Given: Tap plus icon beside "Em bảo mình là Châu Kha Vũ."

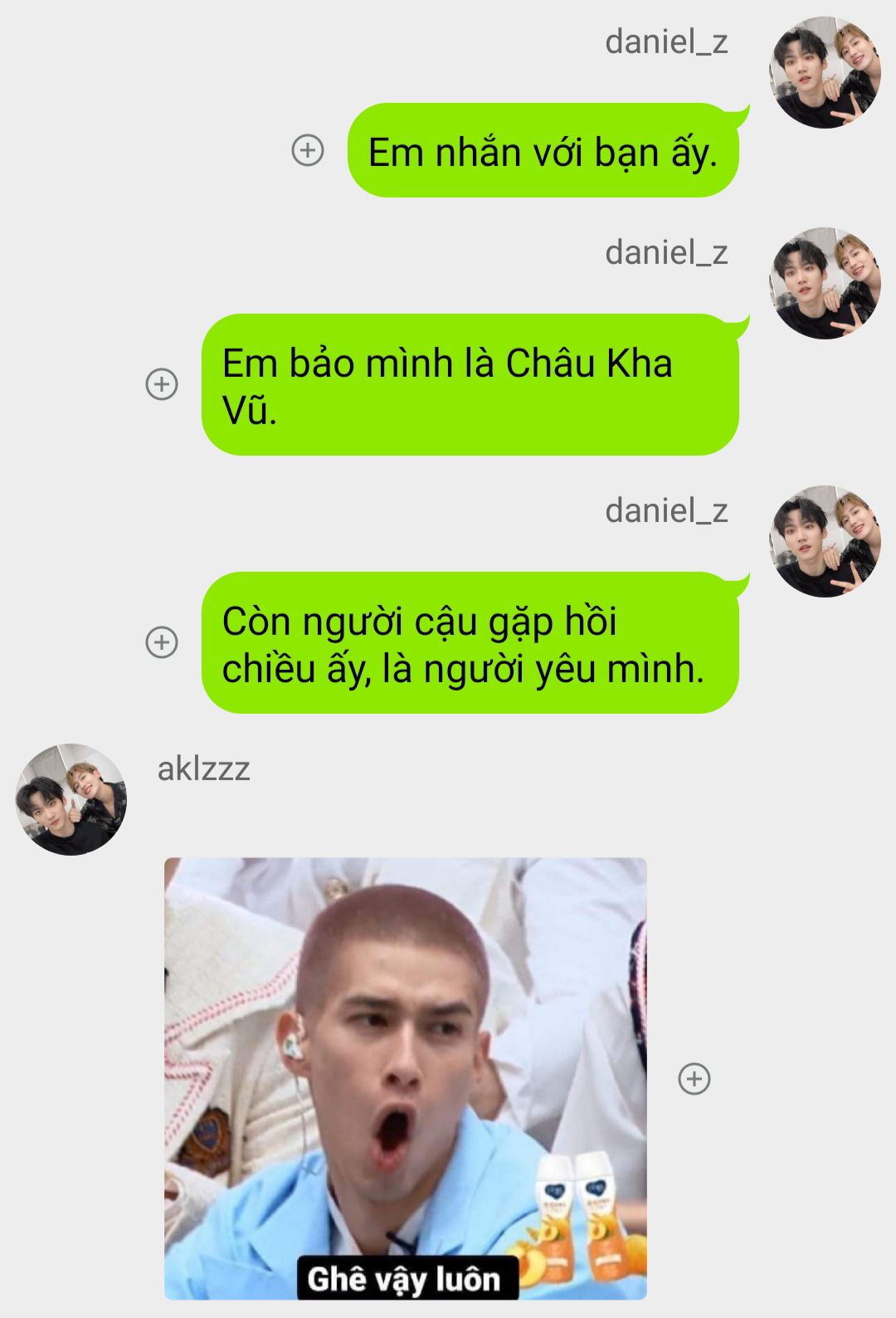Looking at the screenshot, I should (162, 384).
